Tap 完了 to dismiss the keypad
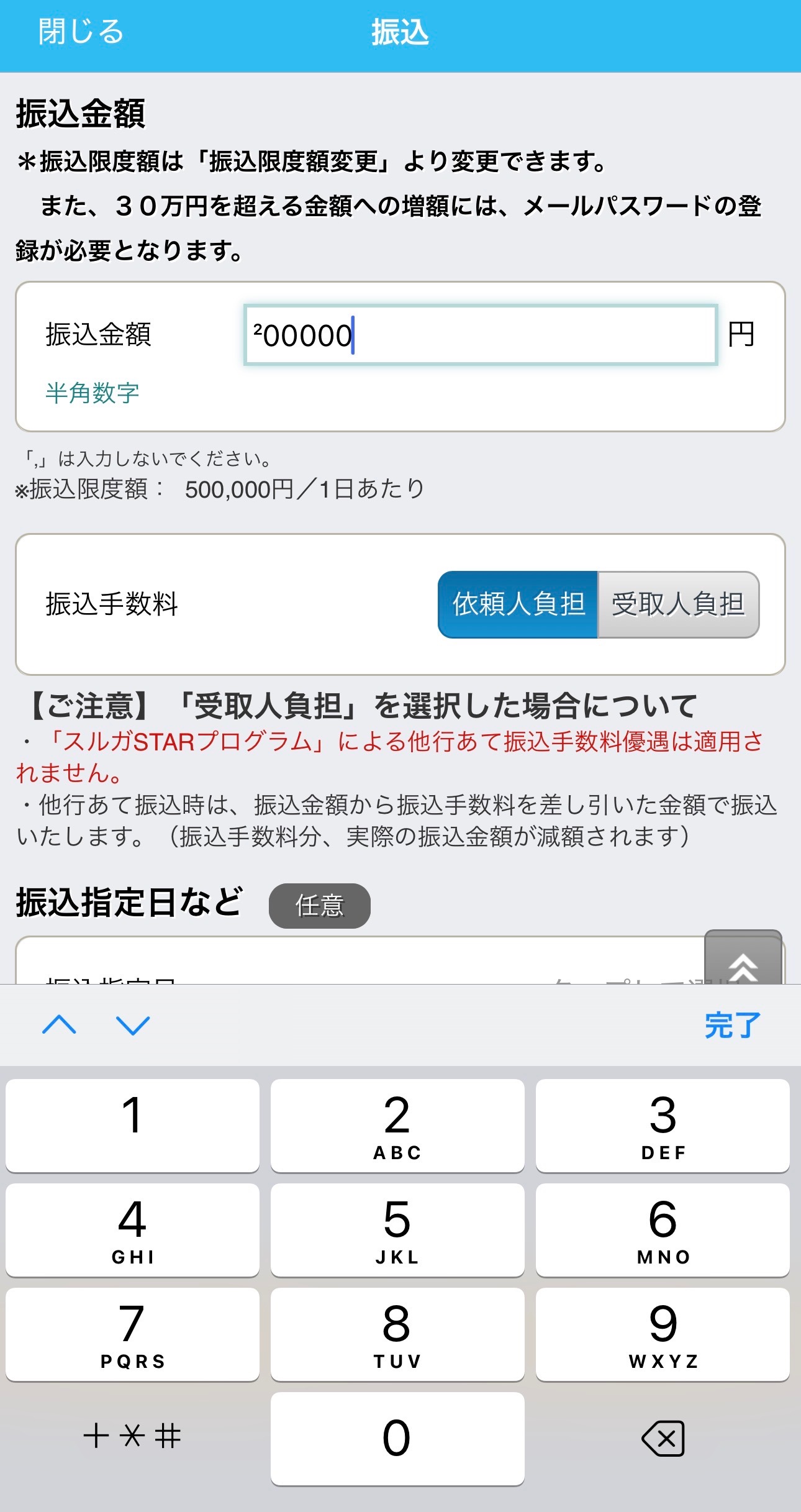The image size is (801, 1512). pyautogui.click(x=731, y=1025)
